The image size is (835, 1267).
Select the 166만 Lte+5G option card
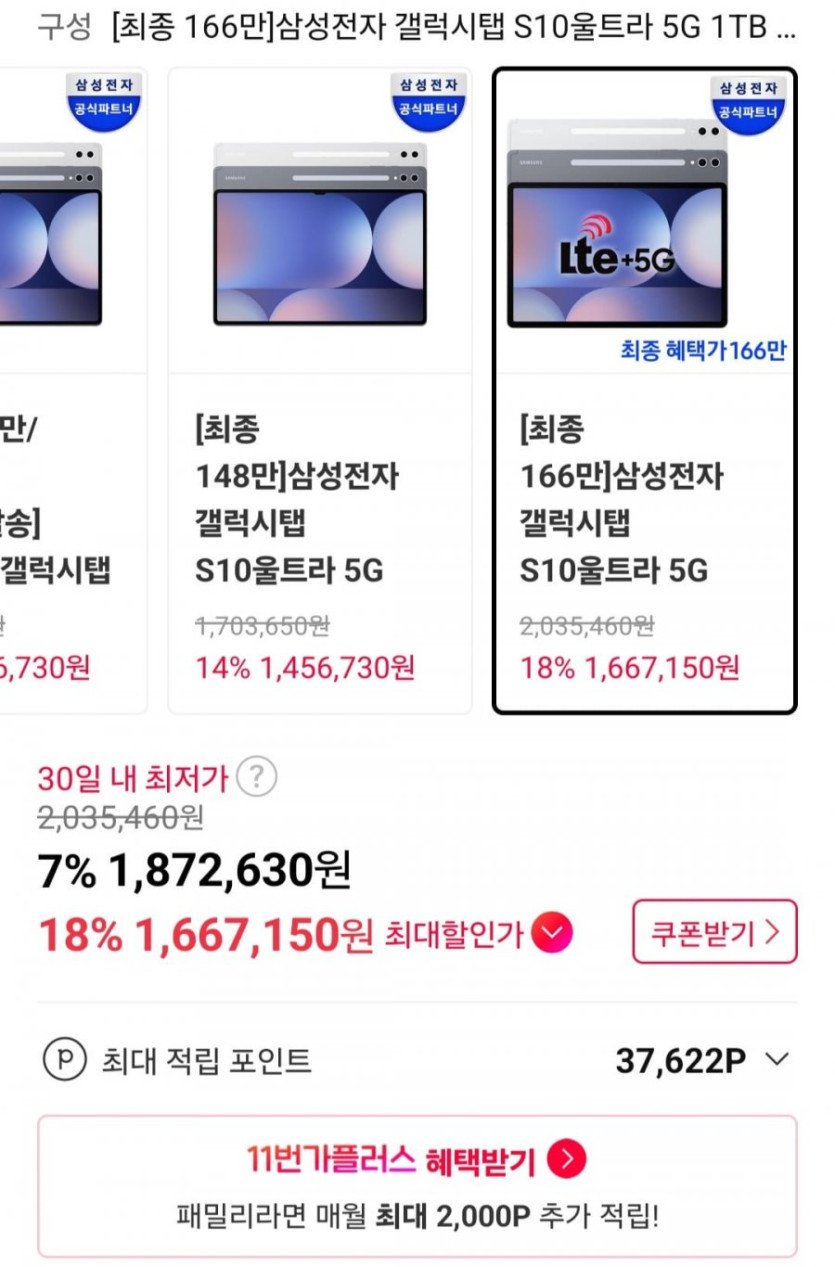(x=644, y=390)
